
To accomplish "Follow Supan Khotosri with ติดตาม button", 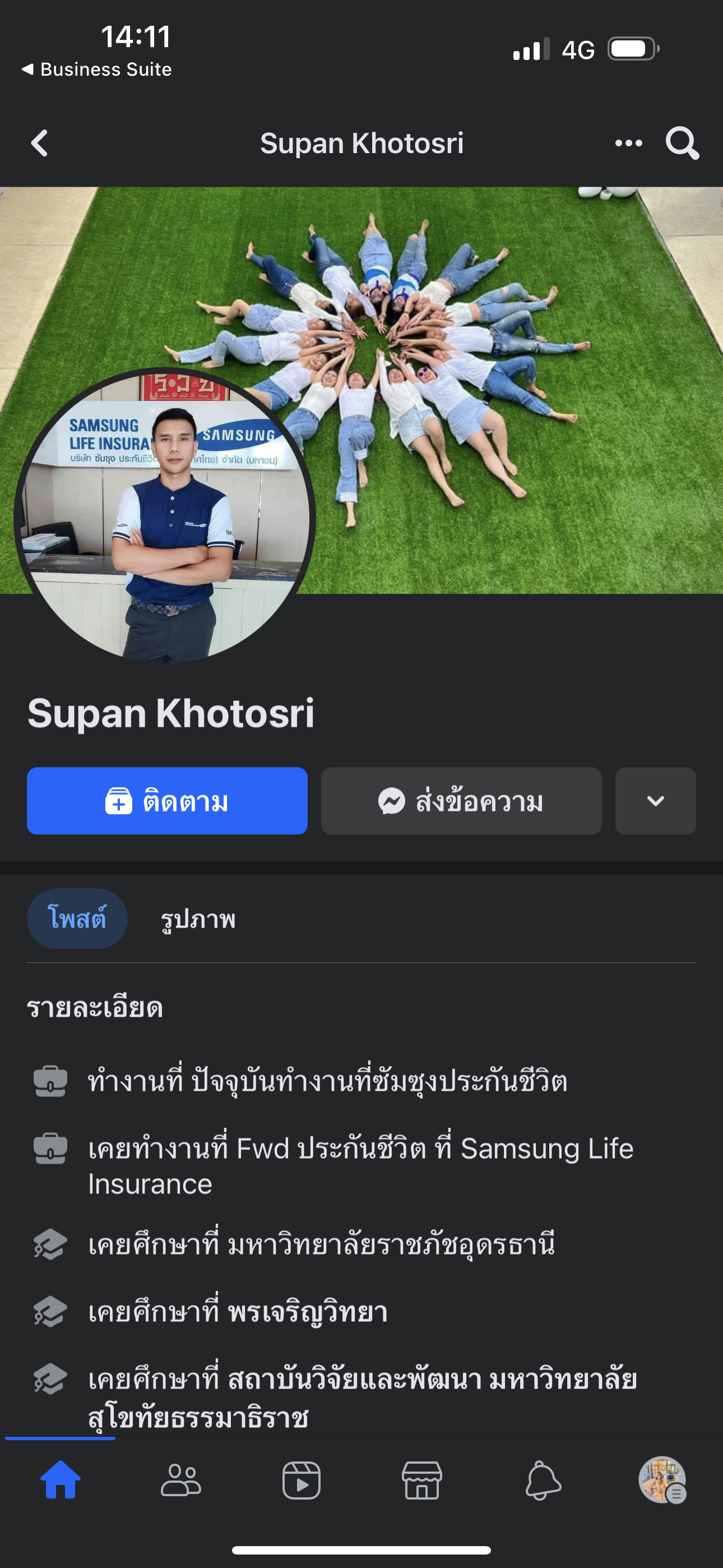I will pos(167,800).
